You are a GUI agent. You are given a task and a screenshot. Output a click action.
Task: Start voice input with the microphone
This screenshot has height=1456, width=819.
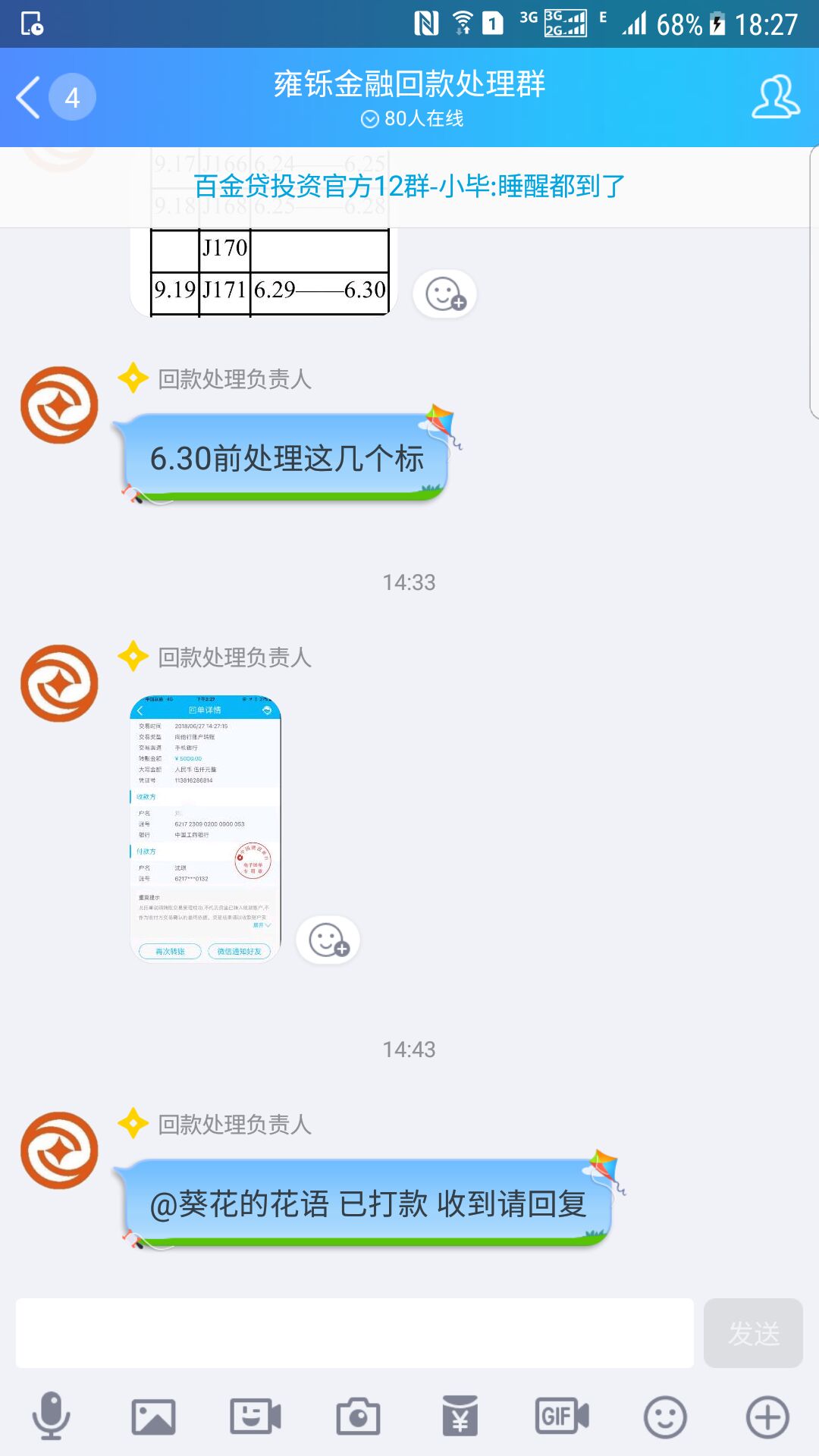[51, 1417]
